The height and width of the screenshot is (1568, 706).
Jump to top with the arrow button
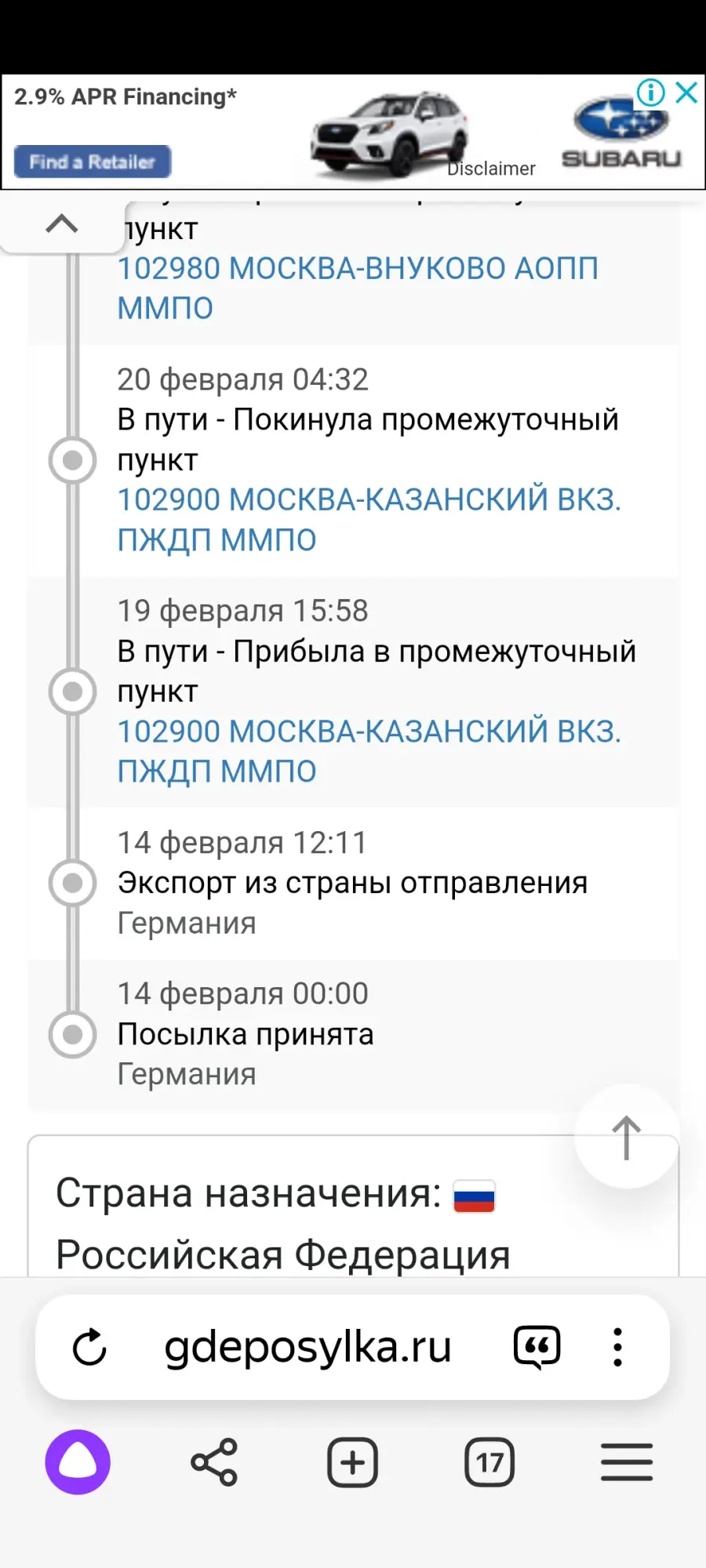click(x=626, y=1137)
